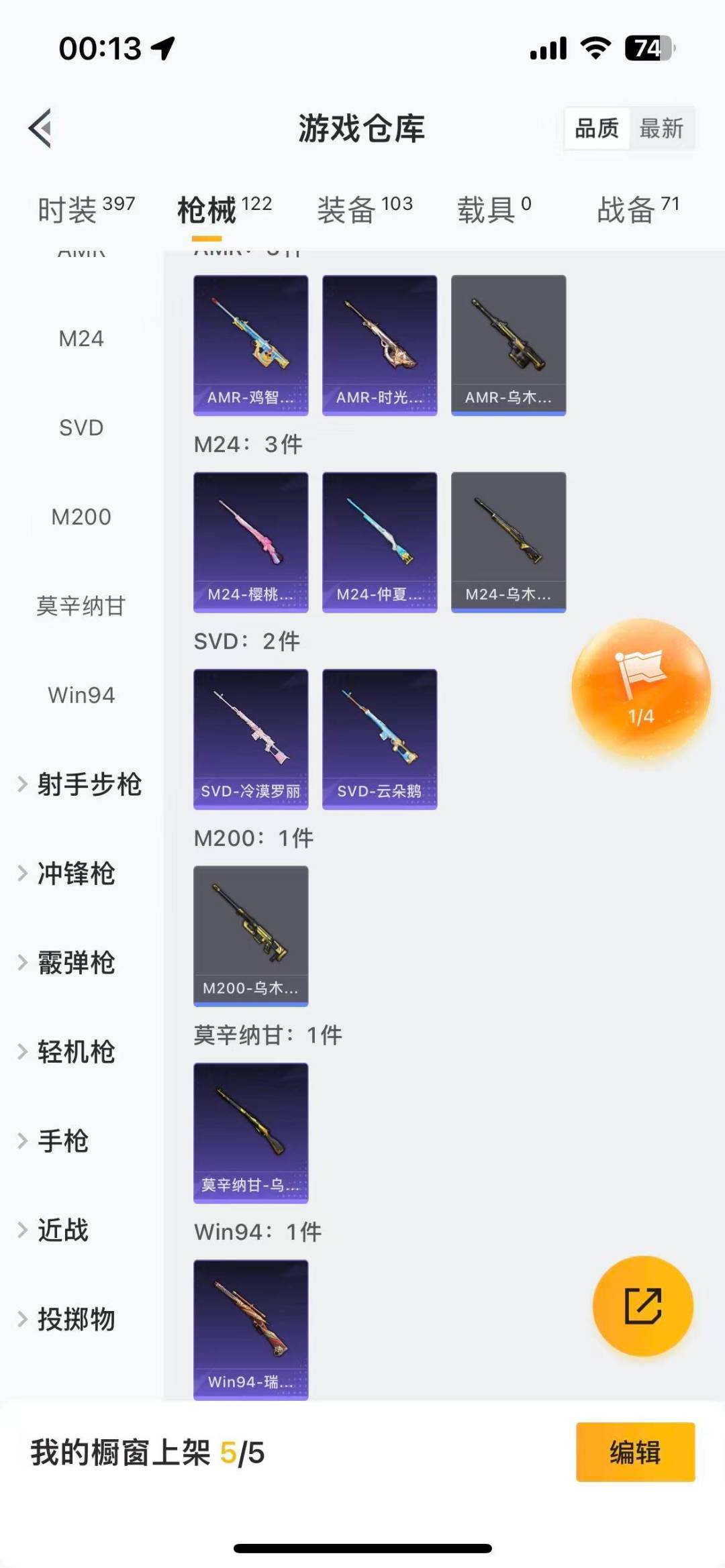Jump to the M24 category in the sidebar
Screen dimensions: 725x1568
pos(81,338)
